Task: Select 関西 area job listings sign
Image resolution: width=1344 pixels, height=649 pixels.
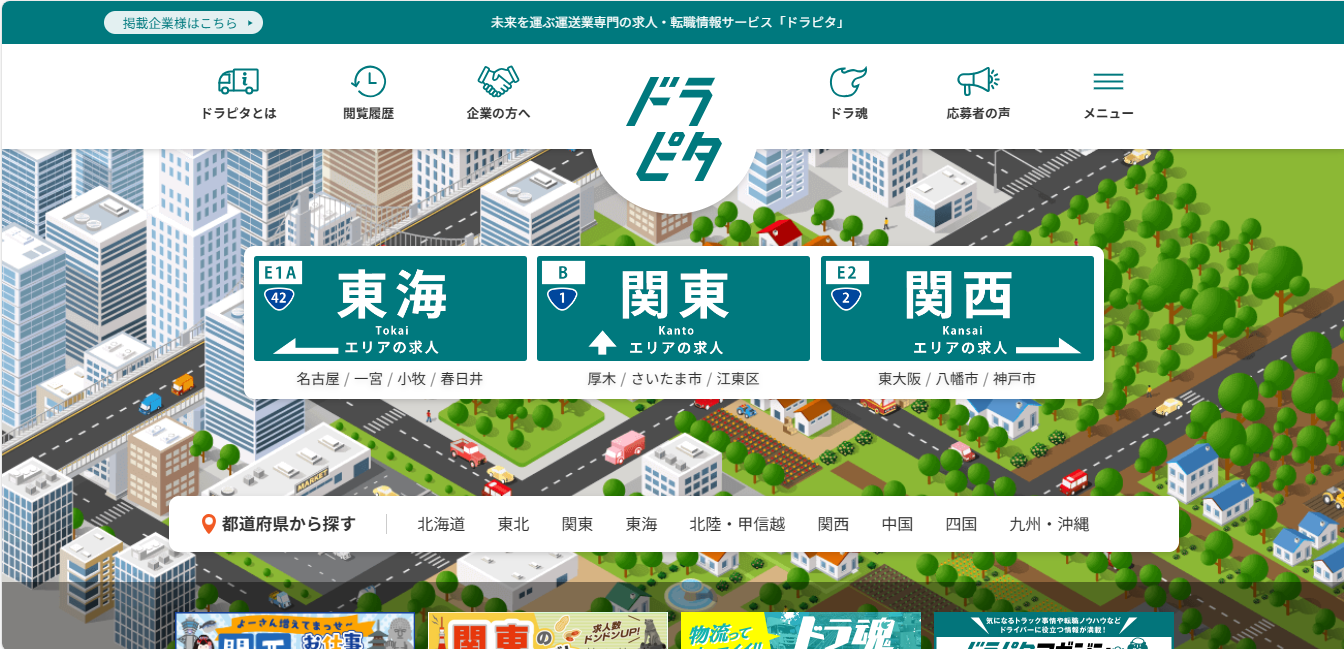Action: (x=957, y=308)
